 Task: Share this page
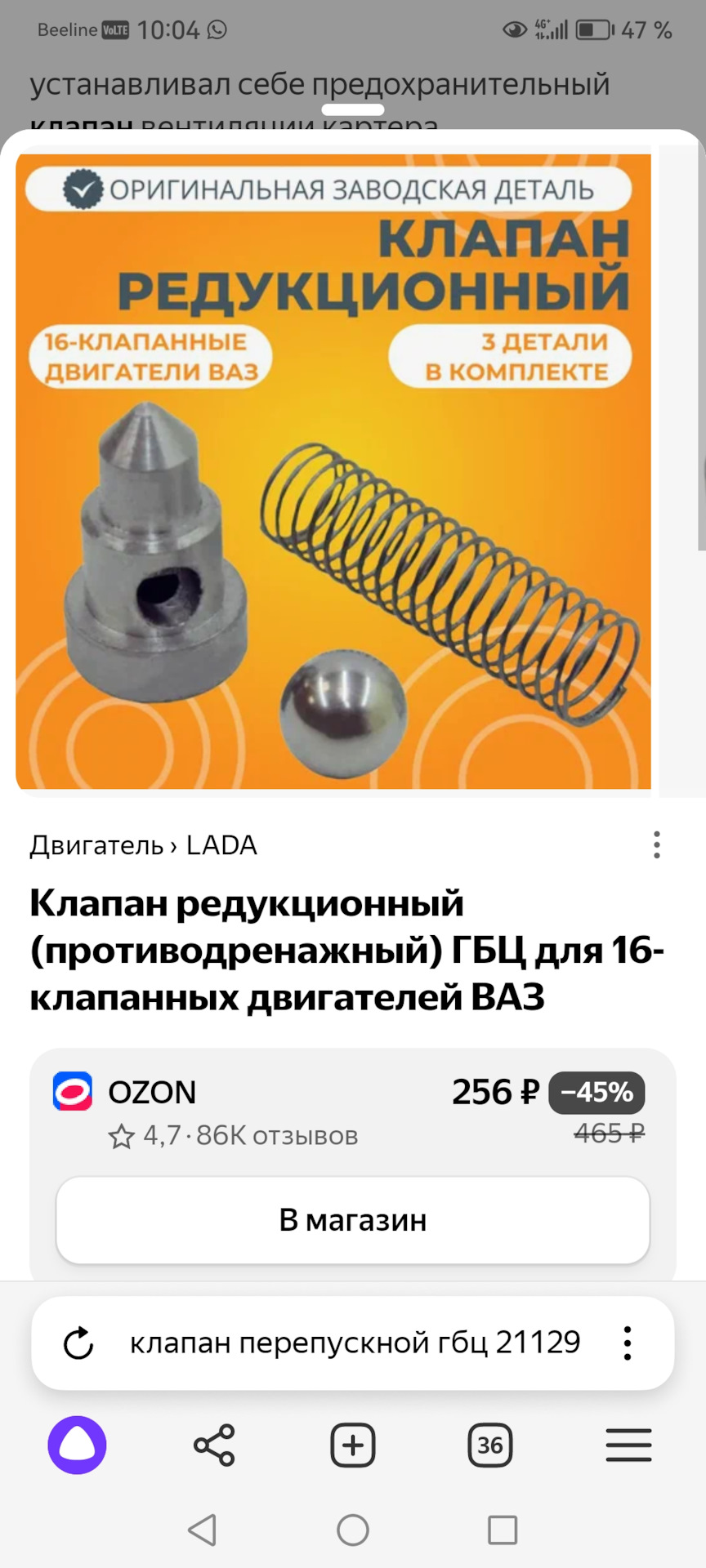[214, 1445]
